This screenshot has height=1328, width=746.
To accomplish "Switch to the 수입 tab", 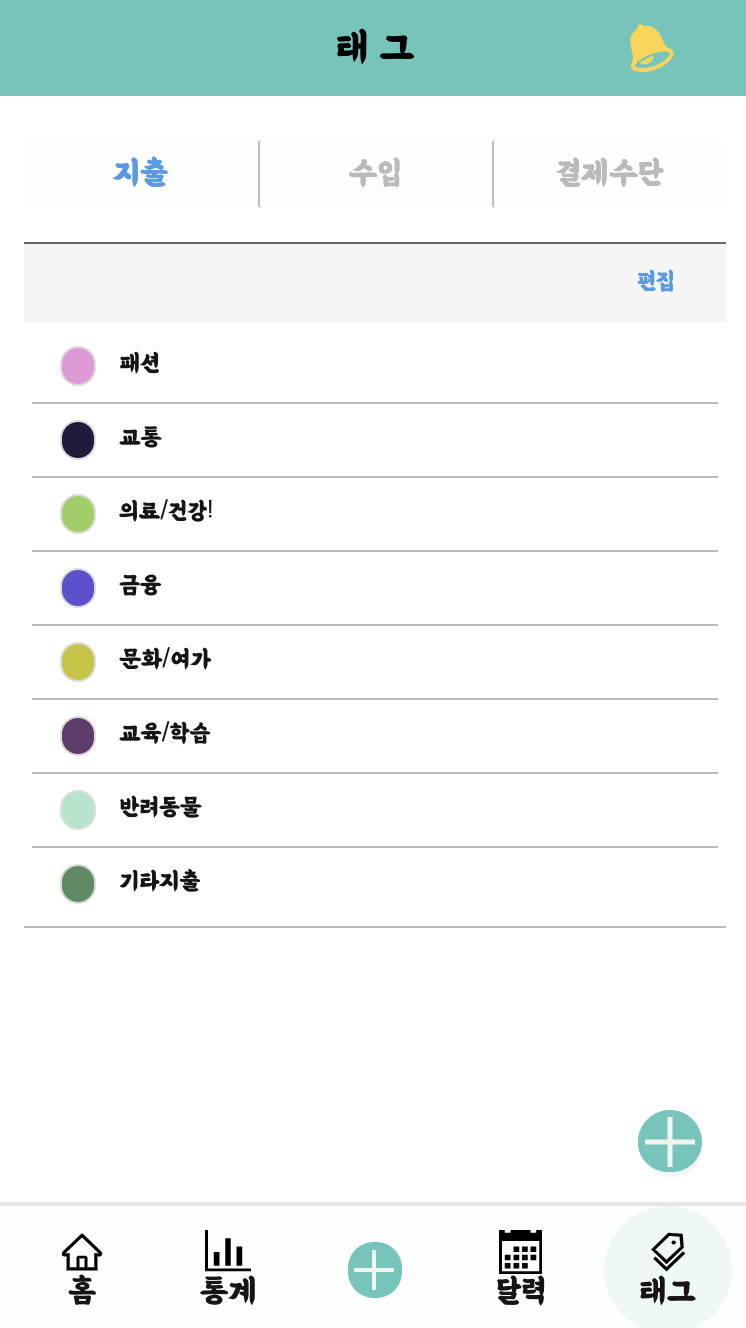I will tap(375, 174).
